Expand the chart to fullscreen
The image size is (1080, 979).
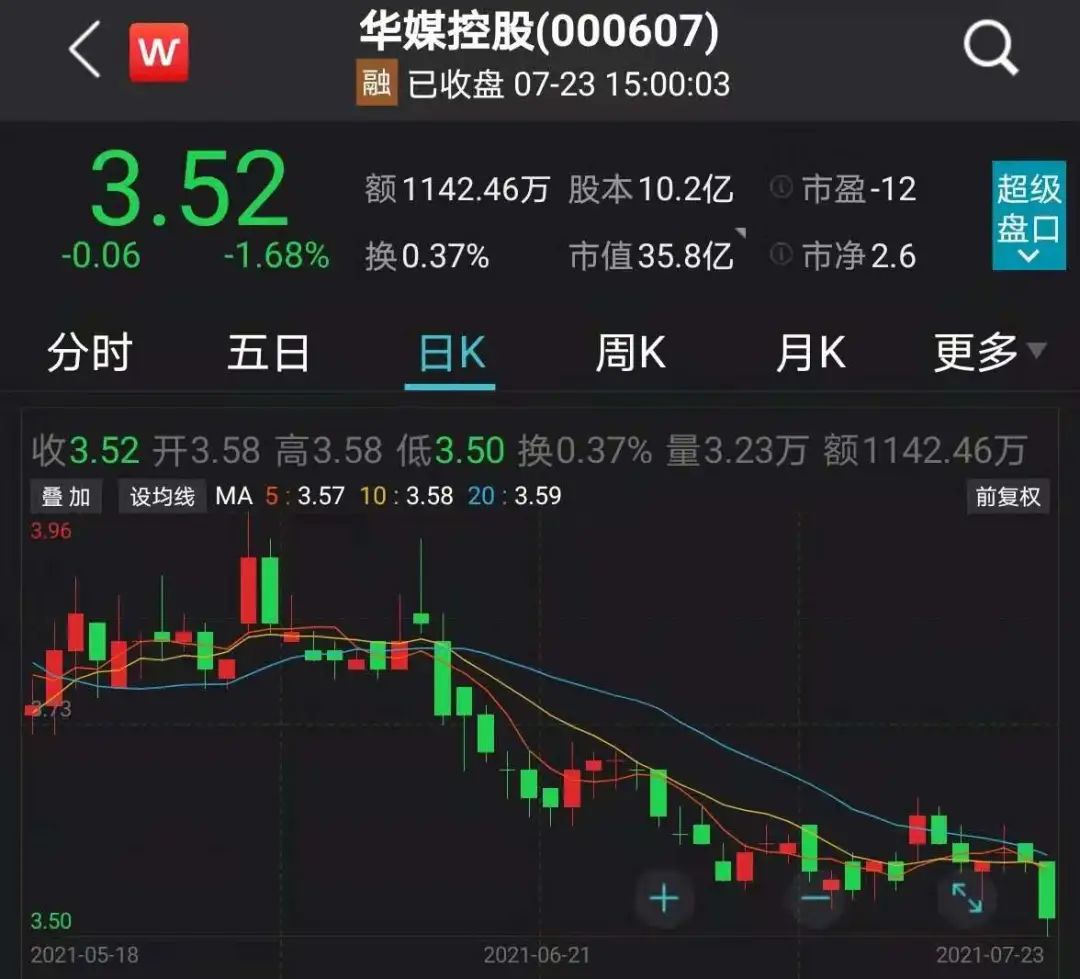pyautogui.click(x=967, y=898)
